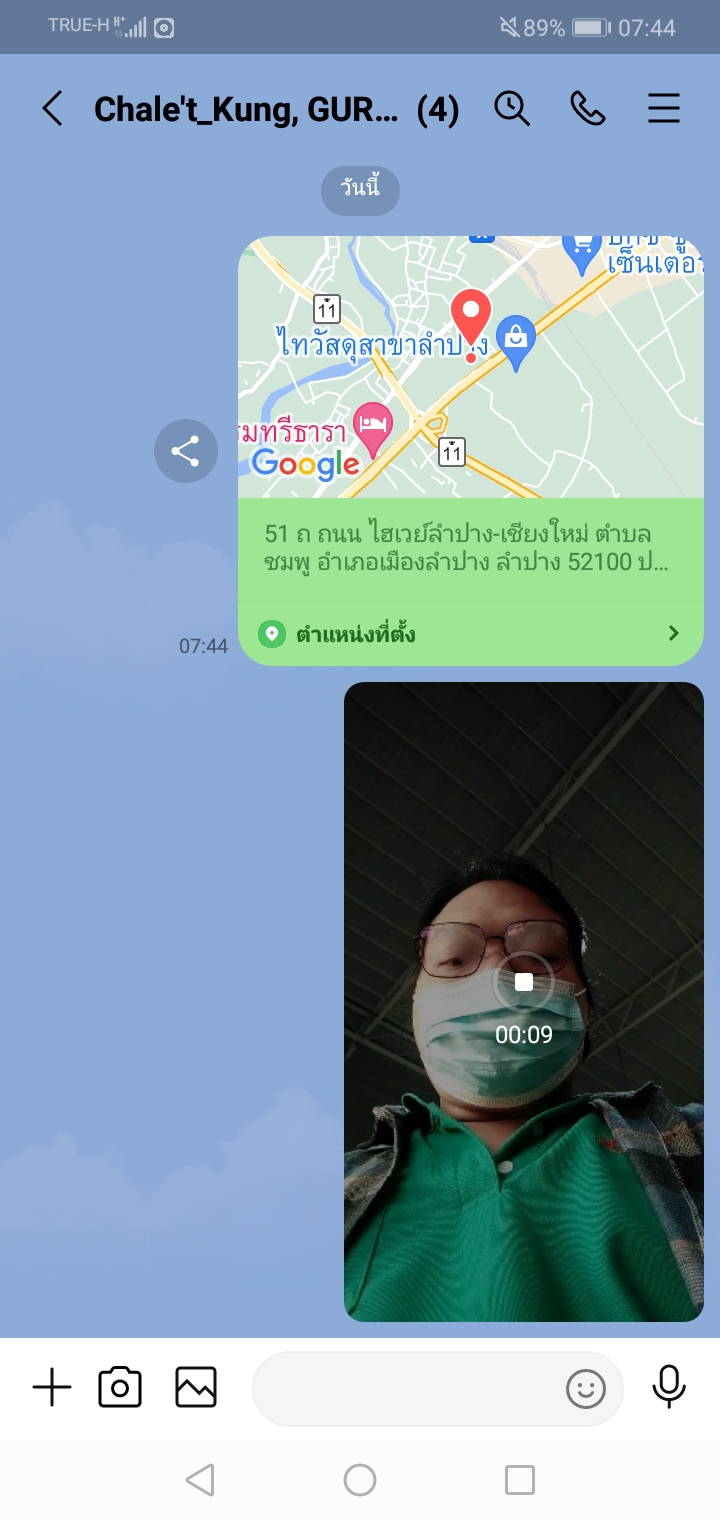Open the camera to take a photo
This screenshot has height=1520, width=720.
pyautogui.click(x=120, y=1388)
